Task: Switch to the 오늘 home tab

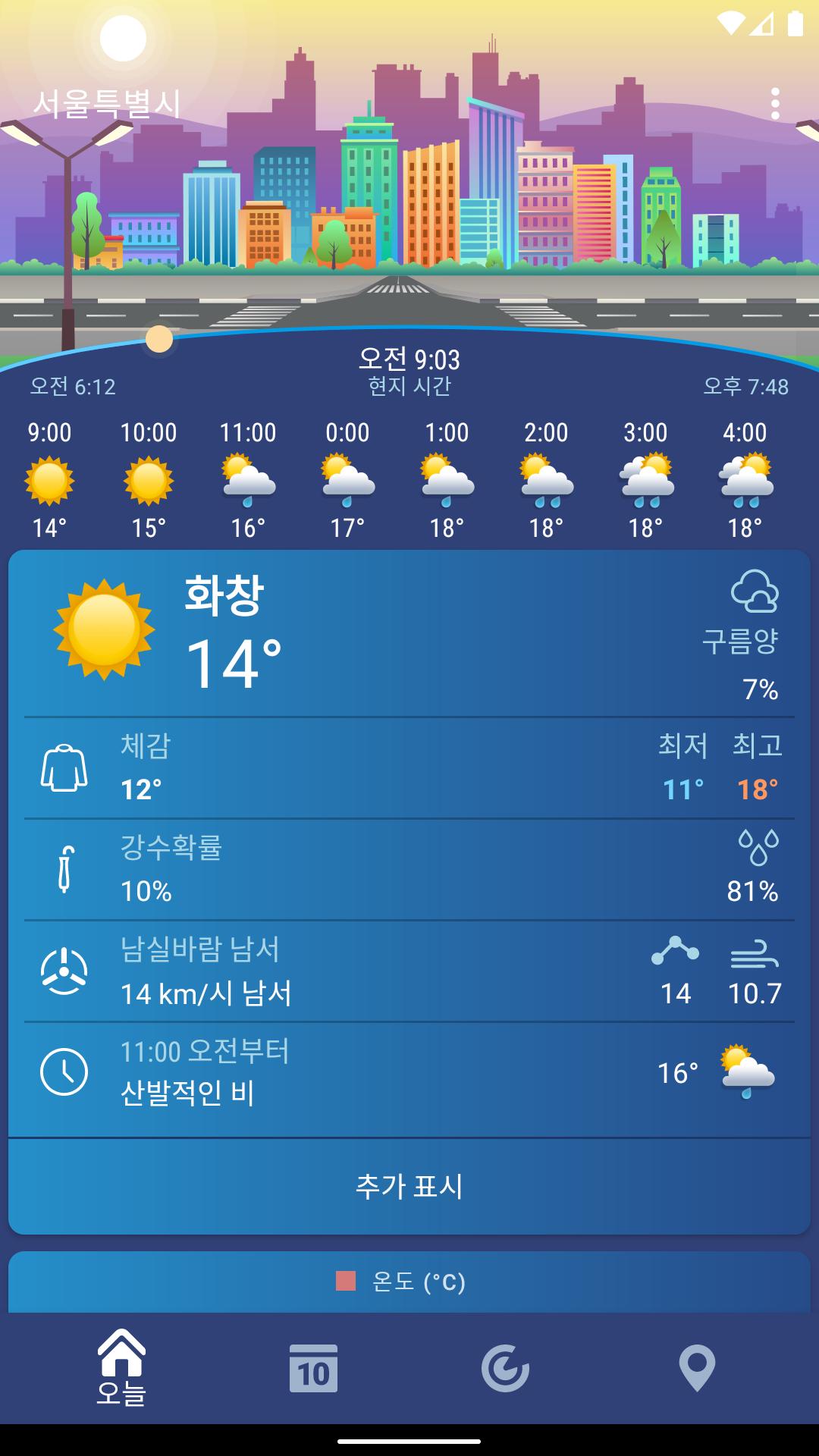Action: 121,1369
